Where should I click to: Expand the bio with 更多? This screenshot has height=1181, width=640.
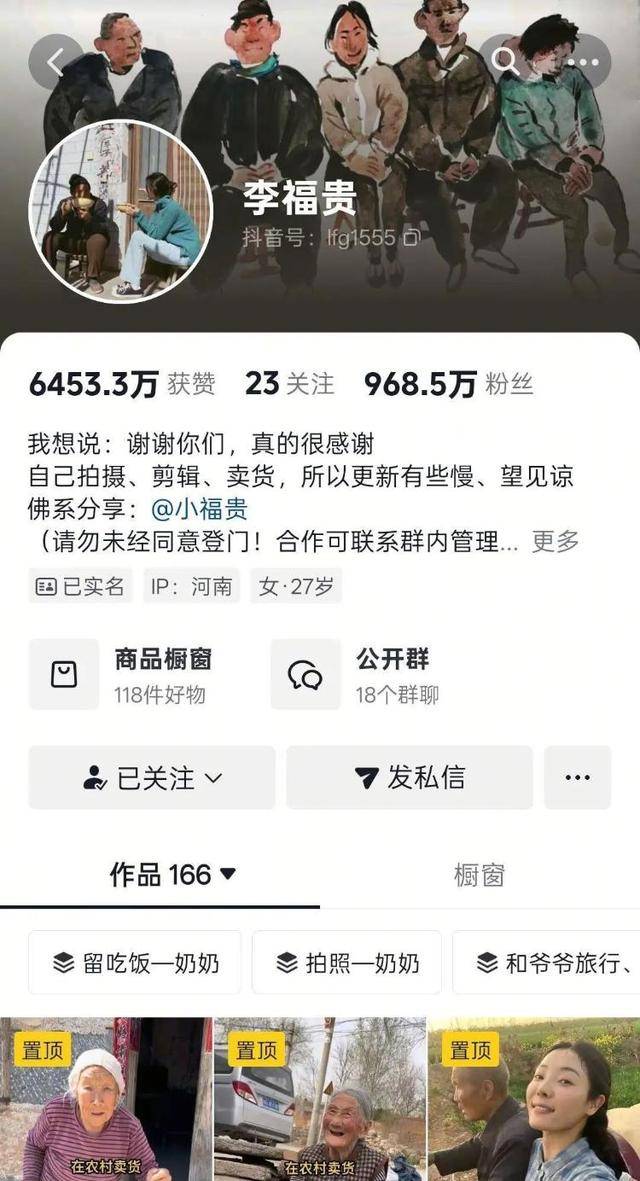pos(555,542)
